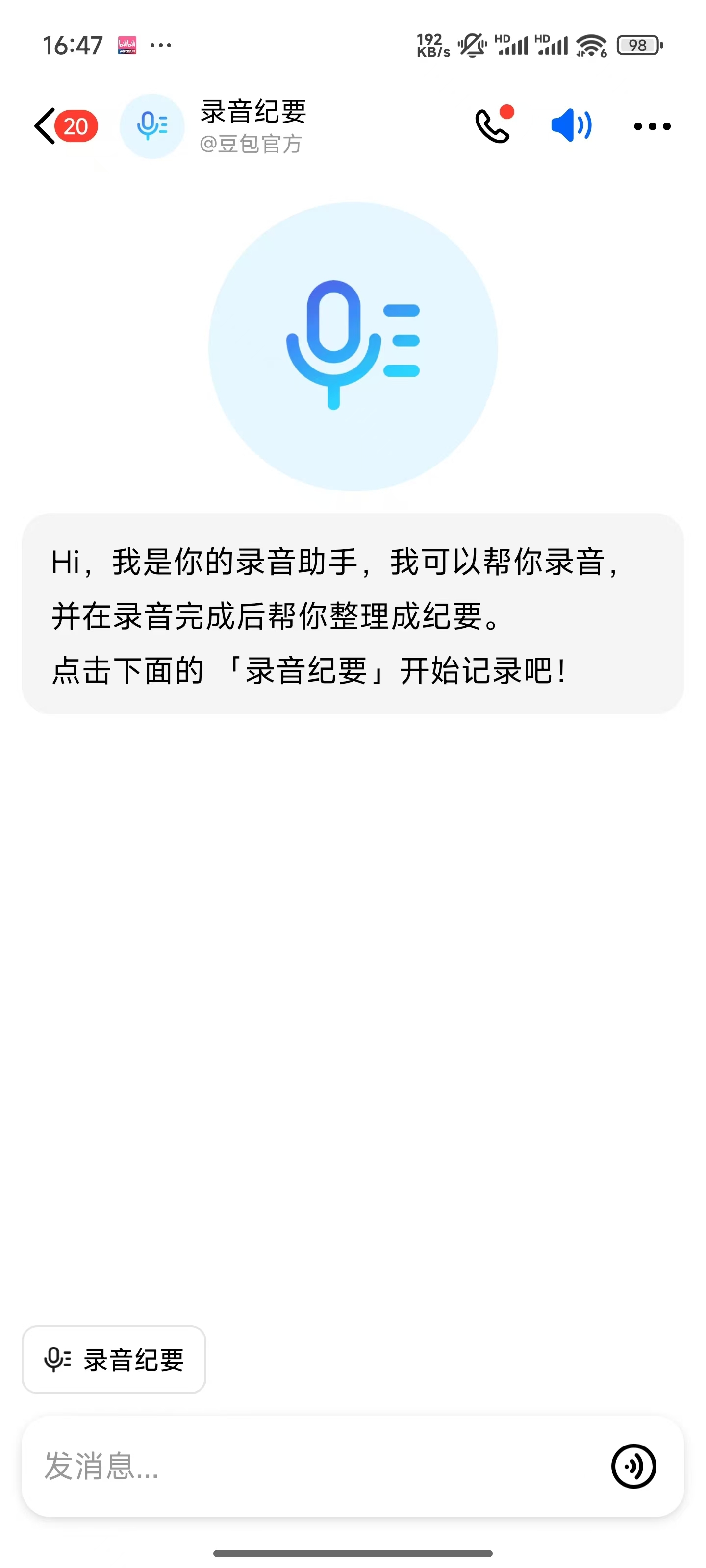Open the three-dot overflow menu

pyautogui.click(x=652, y=126)
